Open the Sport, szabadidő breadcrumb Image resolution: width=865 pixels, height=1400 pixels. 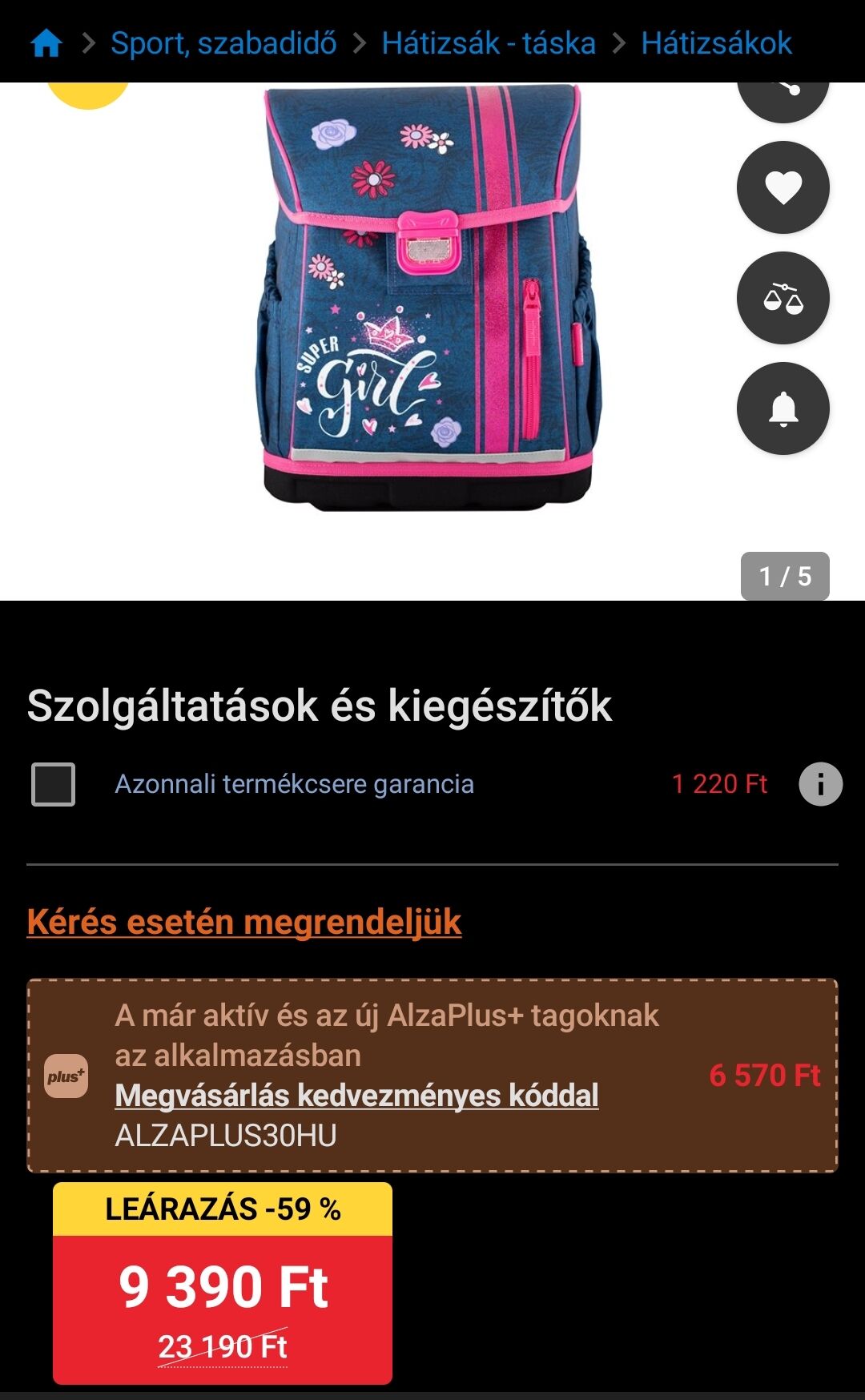point(223,42)
